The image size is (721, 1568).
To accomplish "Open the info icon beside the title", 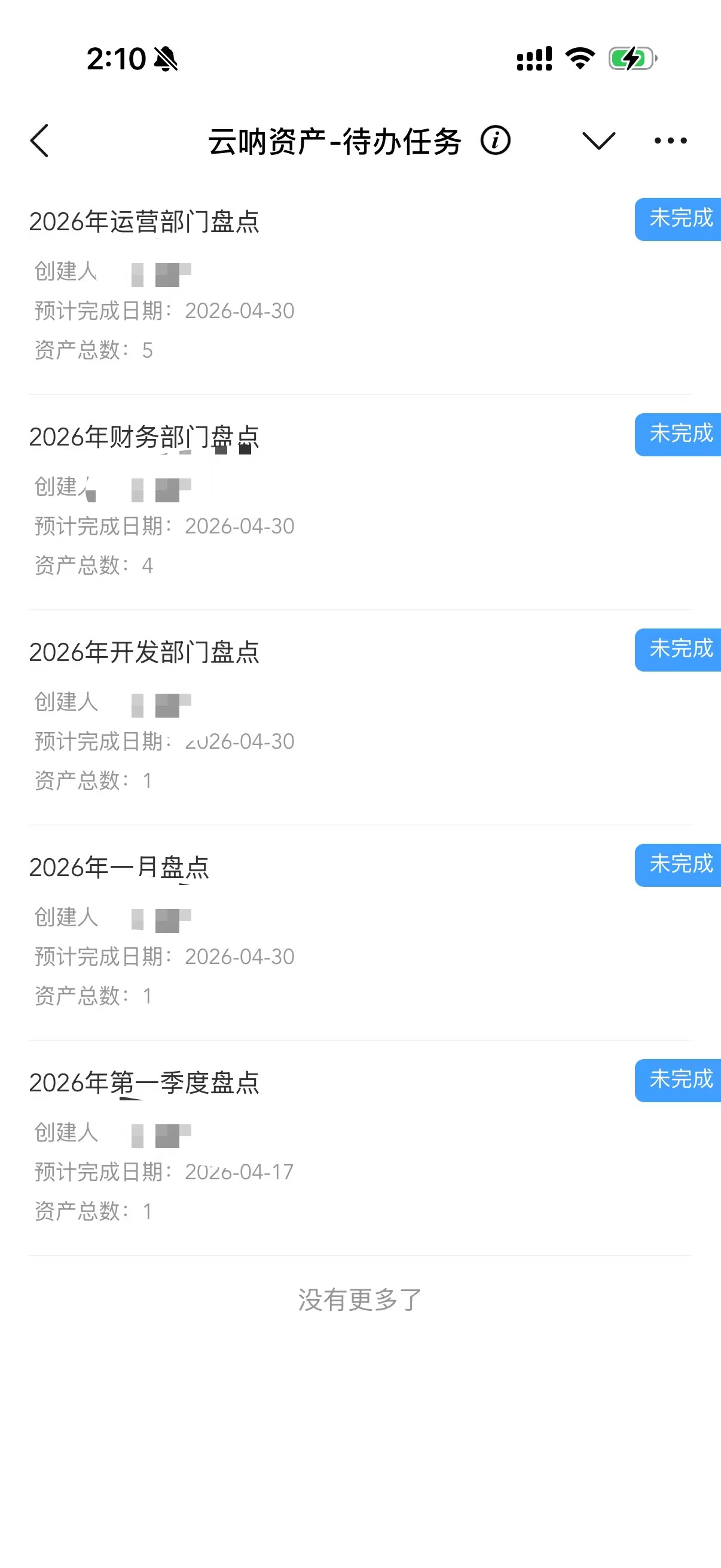I will [x=495, y=141].
